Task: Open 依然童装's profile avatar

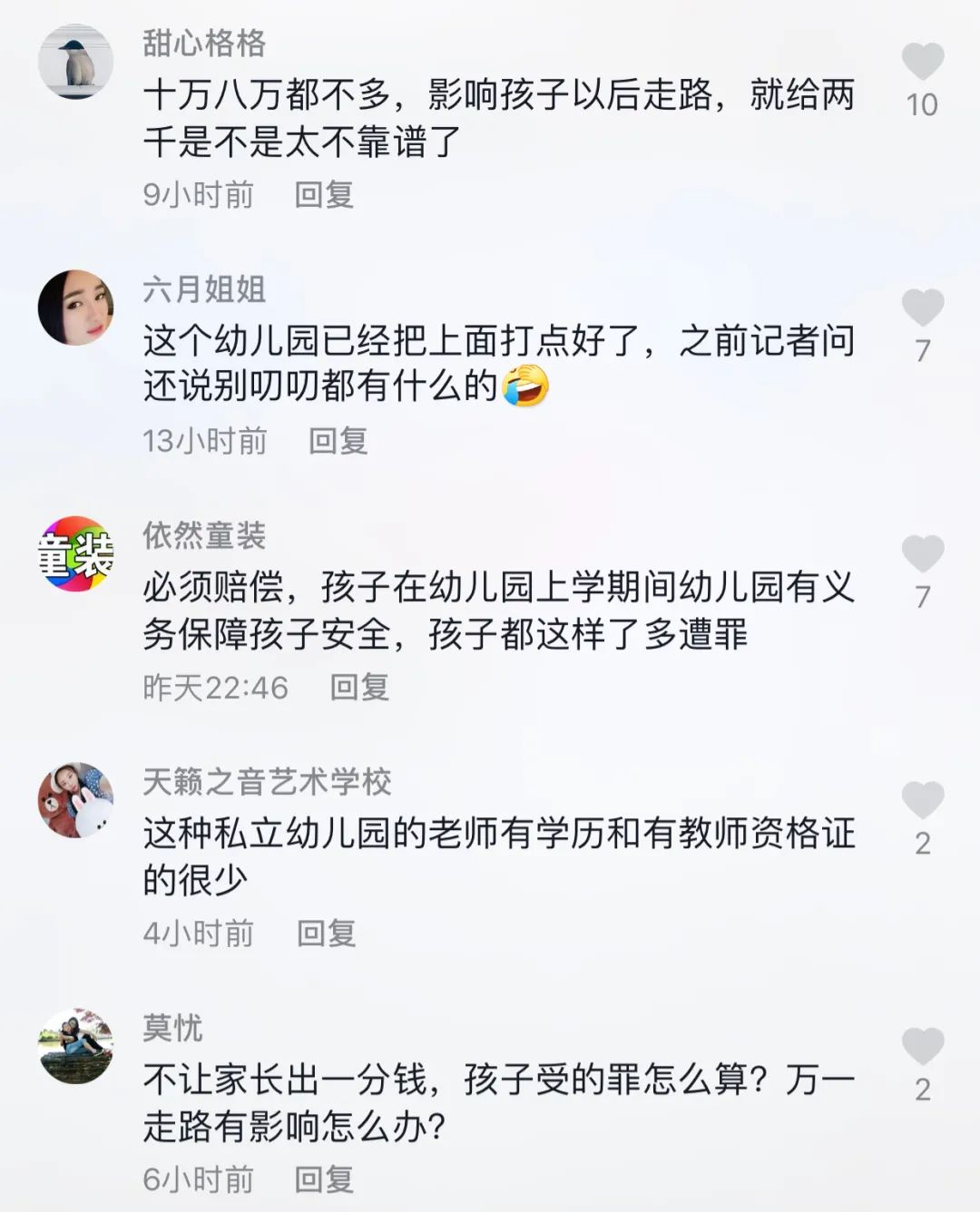Action: [75, 554]
